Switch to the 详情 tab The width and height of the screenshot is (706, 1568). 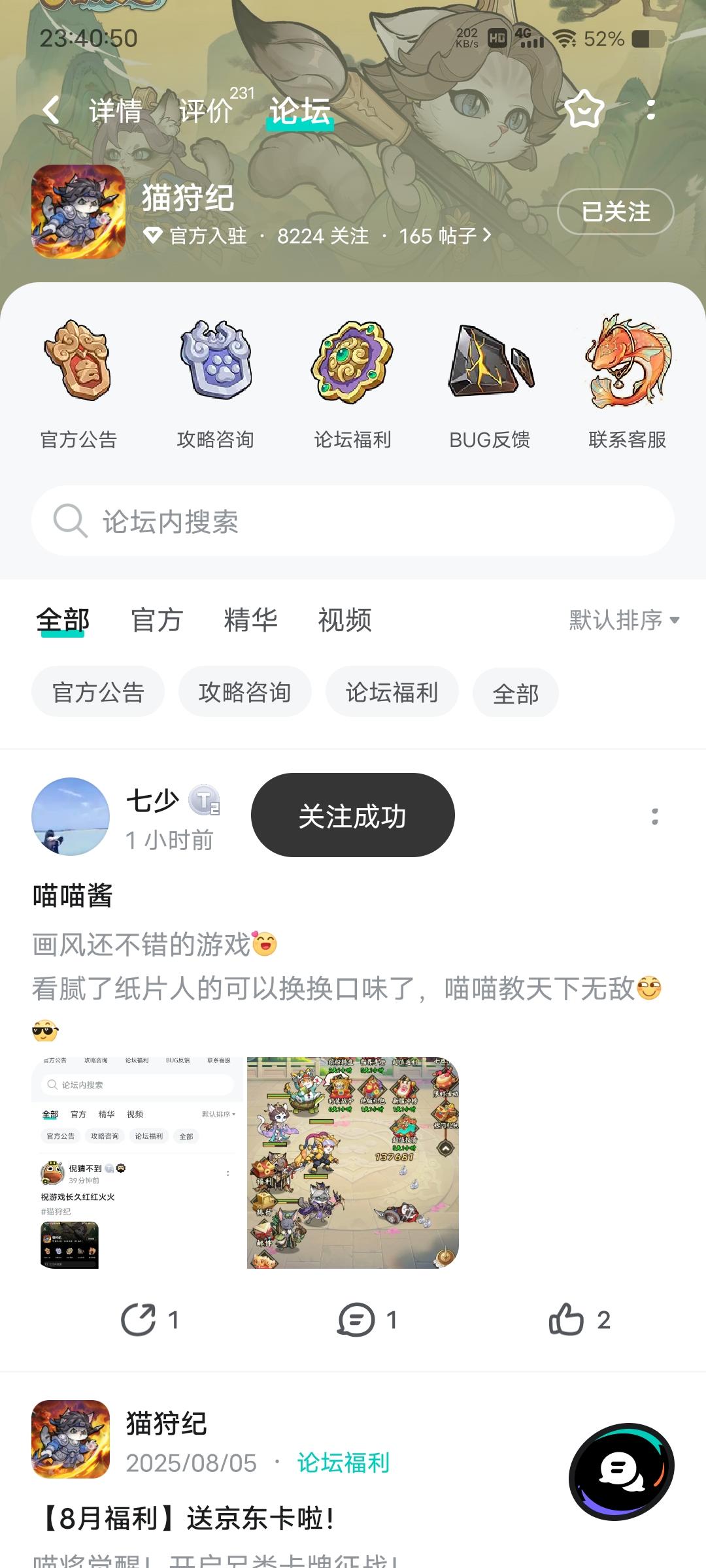115,111
